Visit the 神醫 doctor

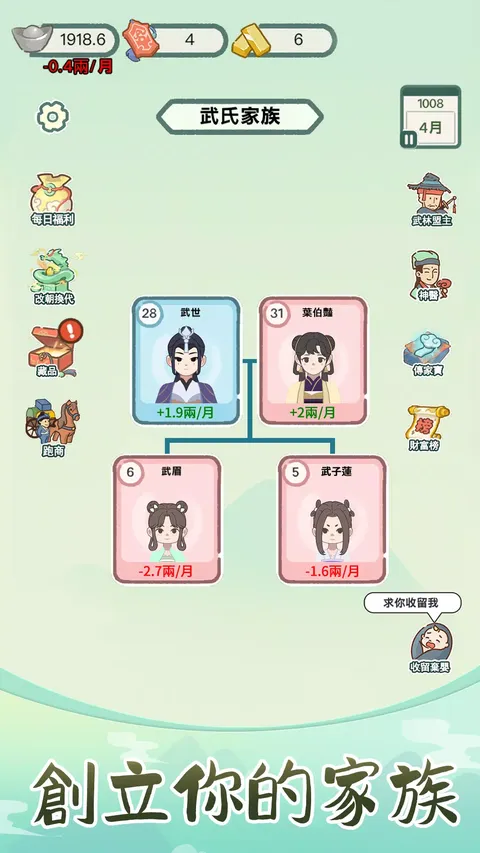point(429,276)
